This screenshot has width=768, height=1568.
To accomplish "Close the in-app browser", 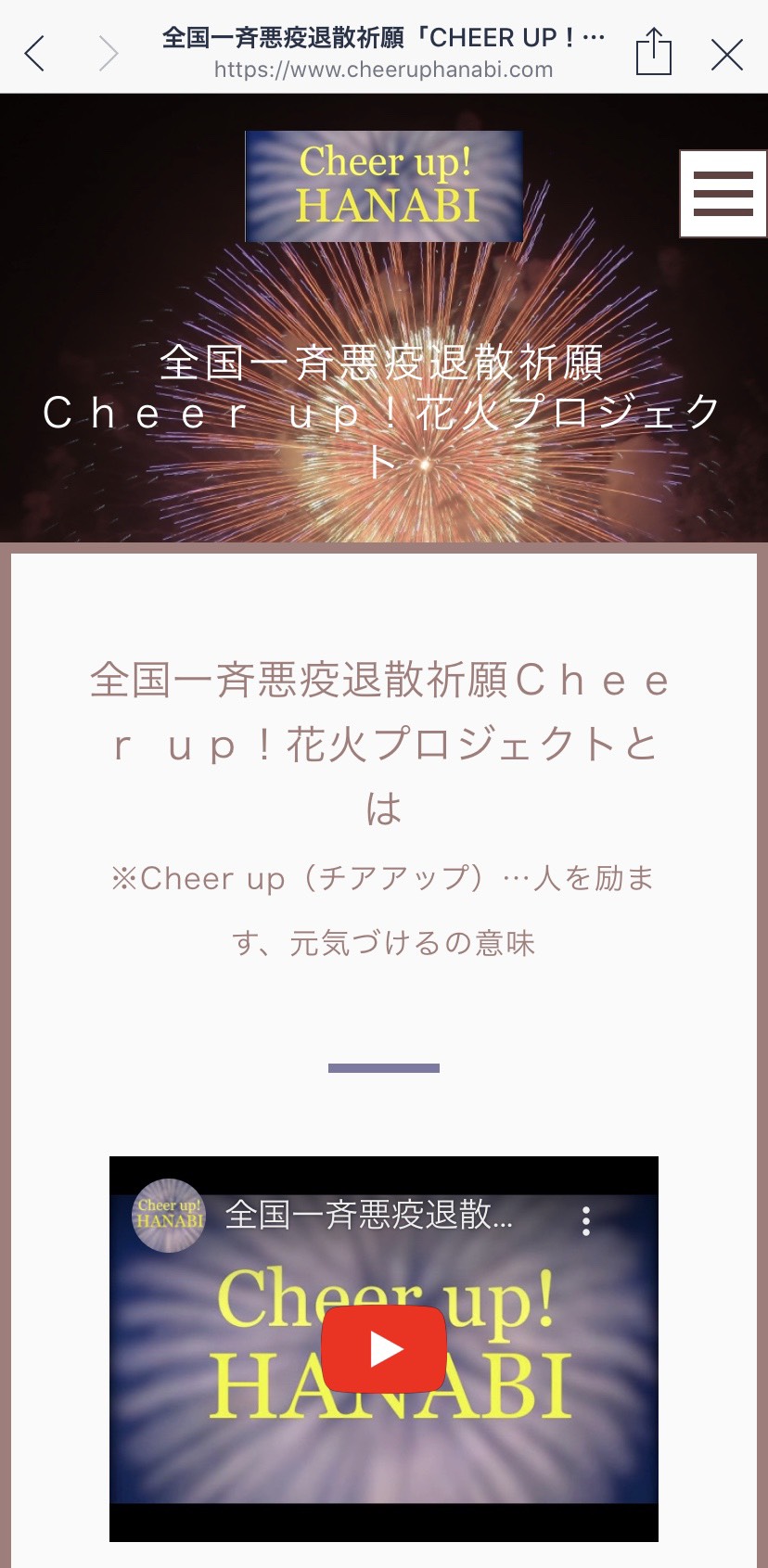I will (x=727, y=55).
